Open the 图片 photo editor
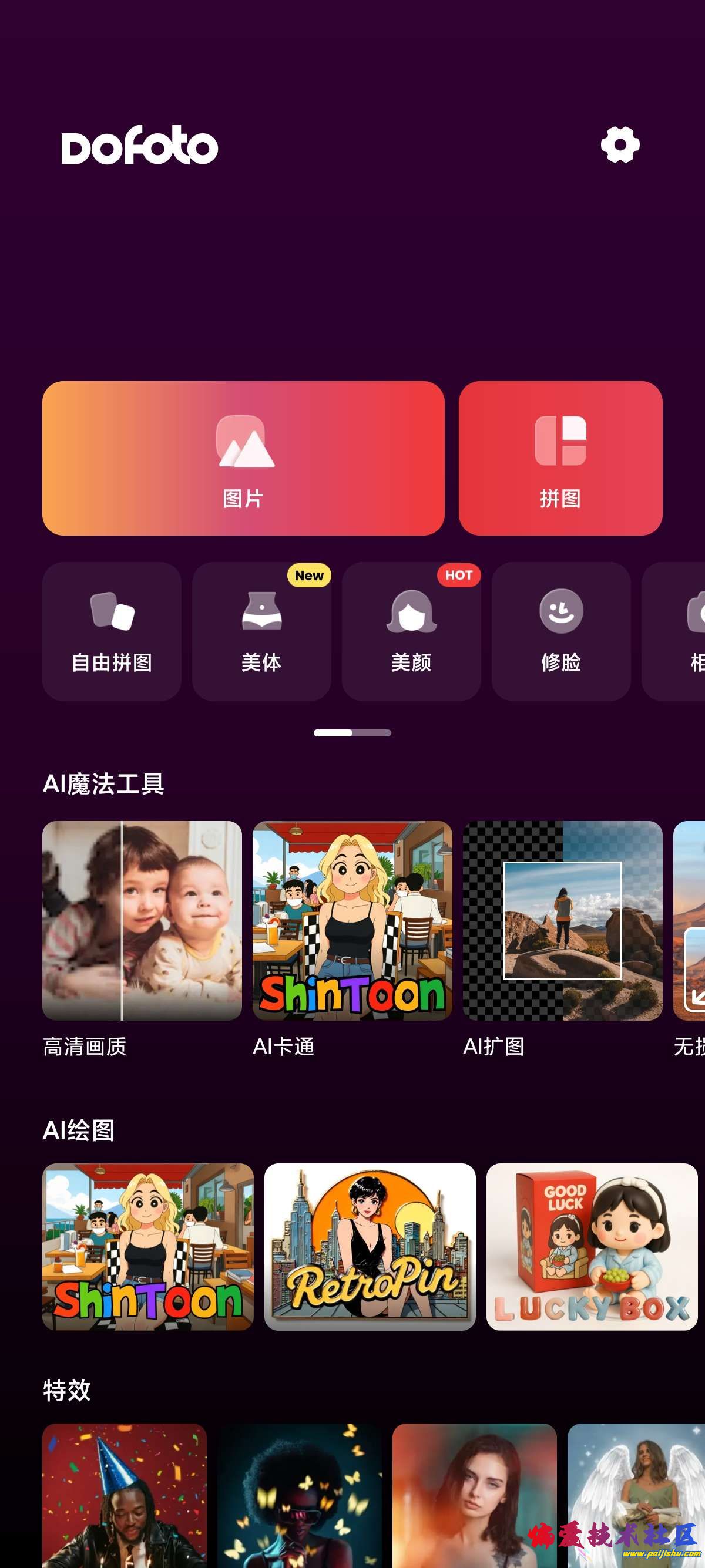The width and height of the screenshot is (705, 1568). click(x=243, y=458)
